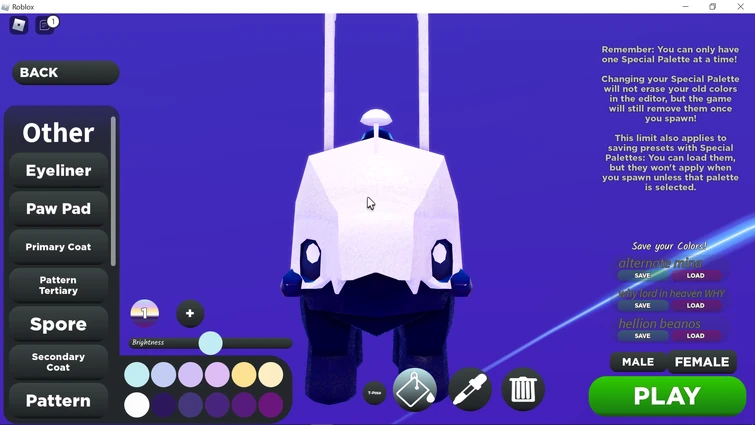
Task: Select the Paw Pad body part
Action: pos(58,209)
